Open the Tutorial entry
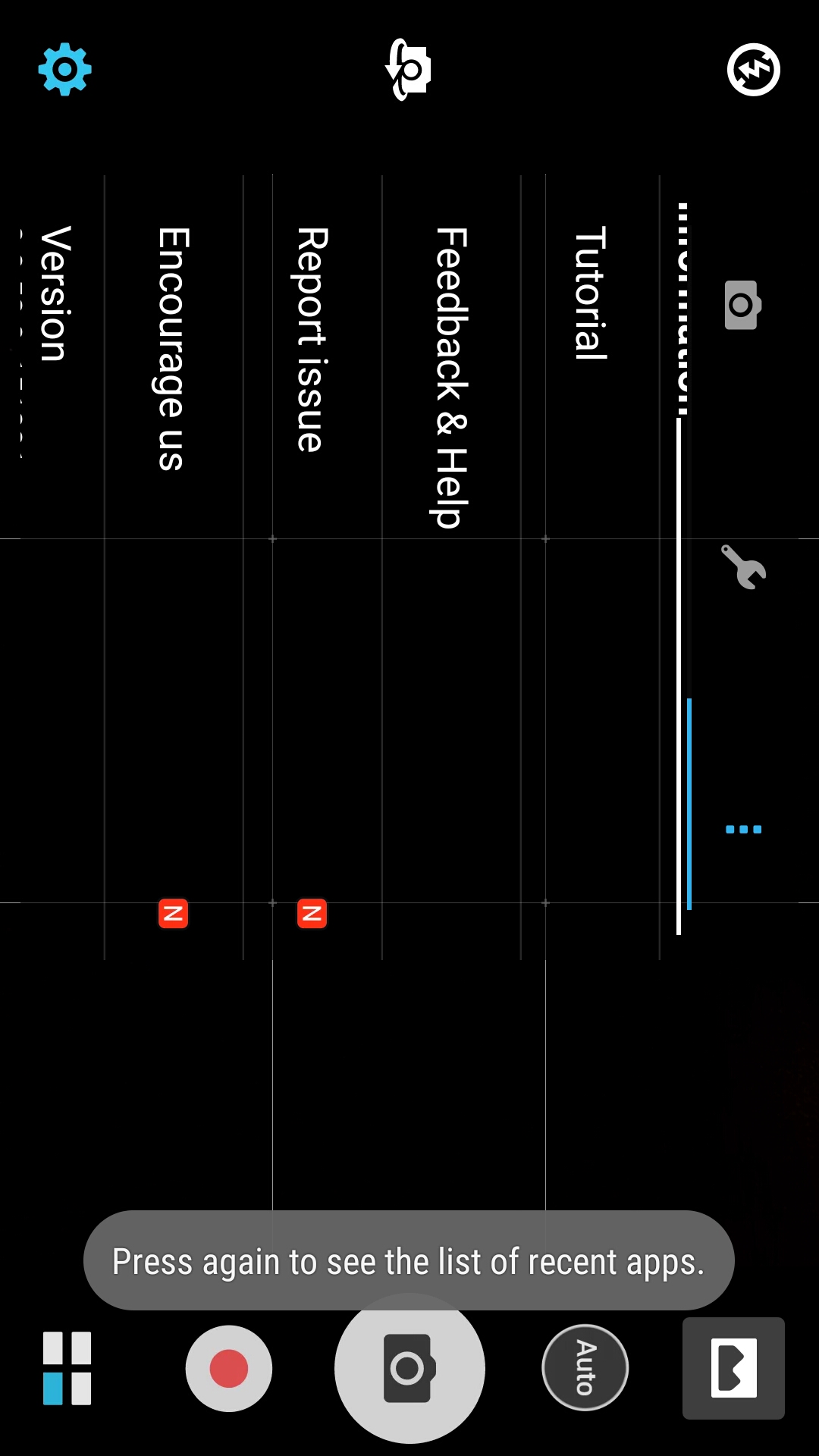This screenshot has height=1456, width=819. pyautogui.click(x=589, y=531)
